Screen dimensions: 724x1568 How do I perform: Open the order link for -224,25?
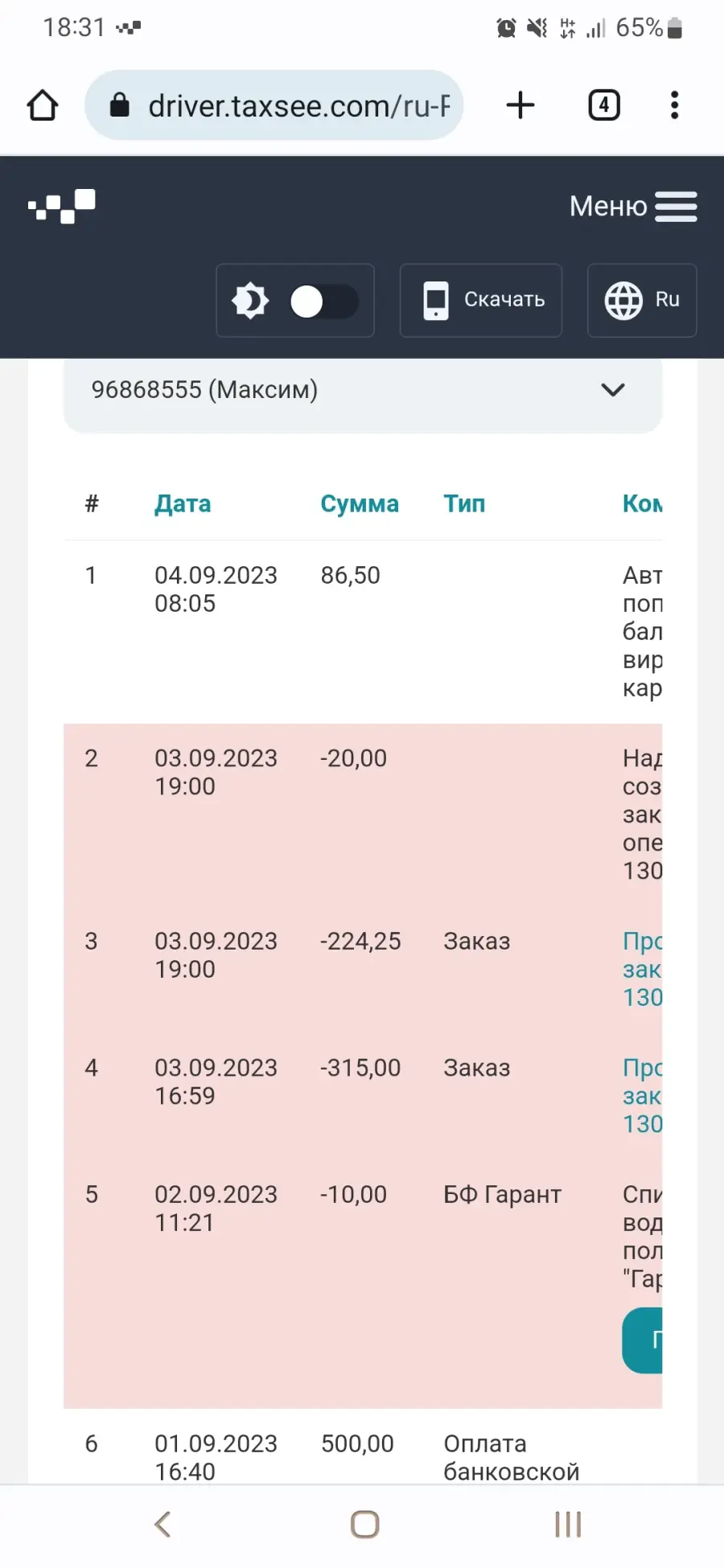(642, 969)
